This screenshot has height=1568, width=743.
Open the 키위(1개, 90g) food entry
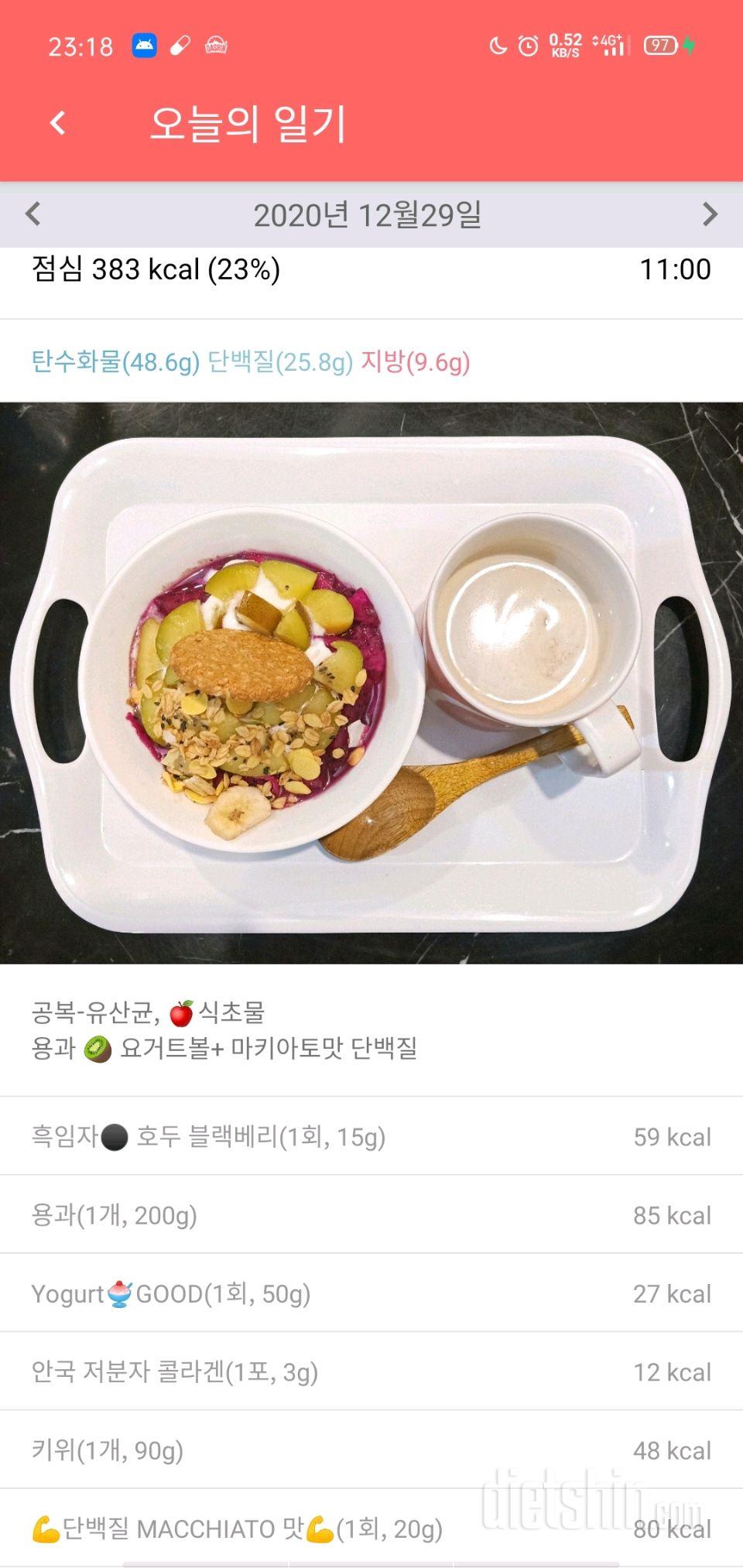point(371,1450)
